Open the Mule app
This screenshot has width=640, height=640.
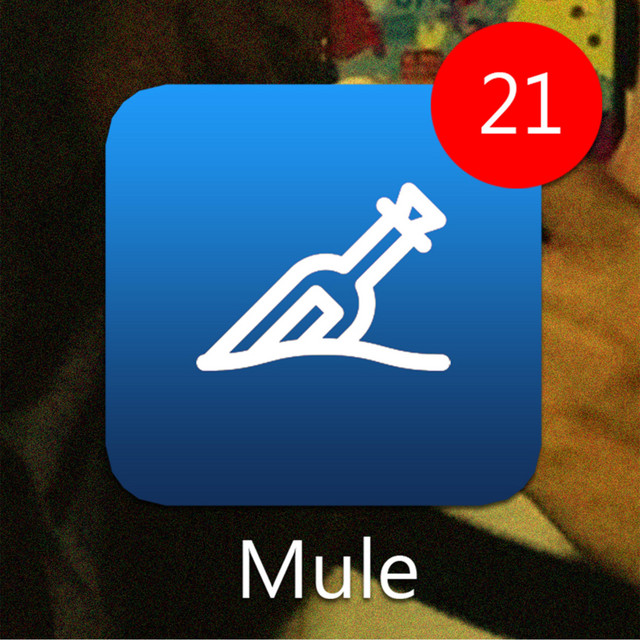pos(324,300)
